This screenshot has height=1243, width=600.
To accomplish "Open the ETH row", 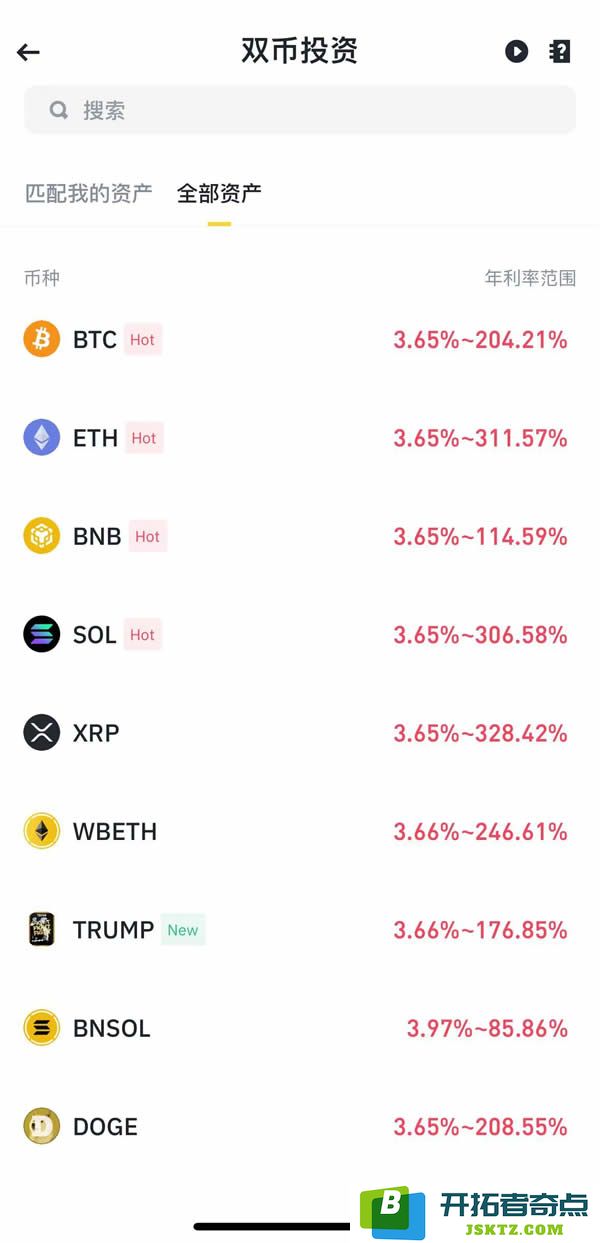I will pyautogui.click(x=300, y=438).
